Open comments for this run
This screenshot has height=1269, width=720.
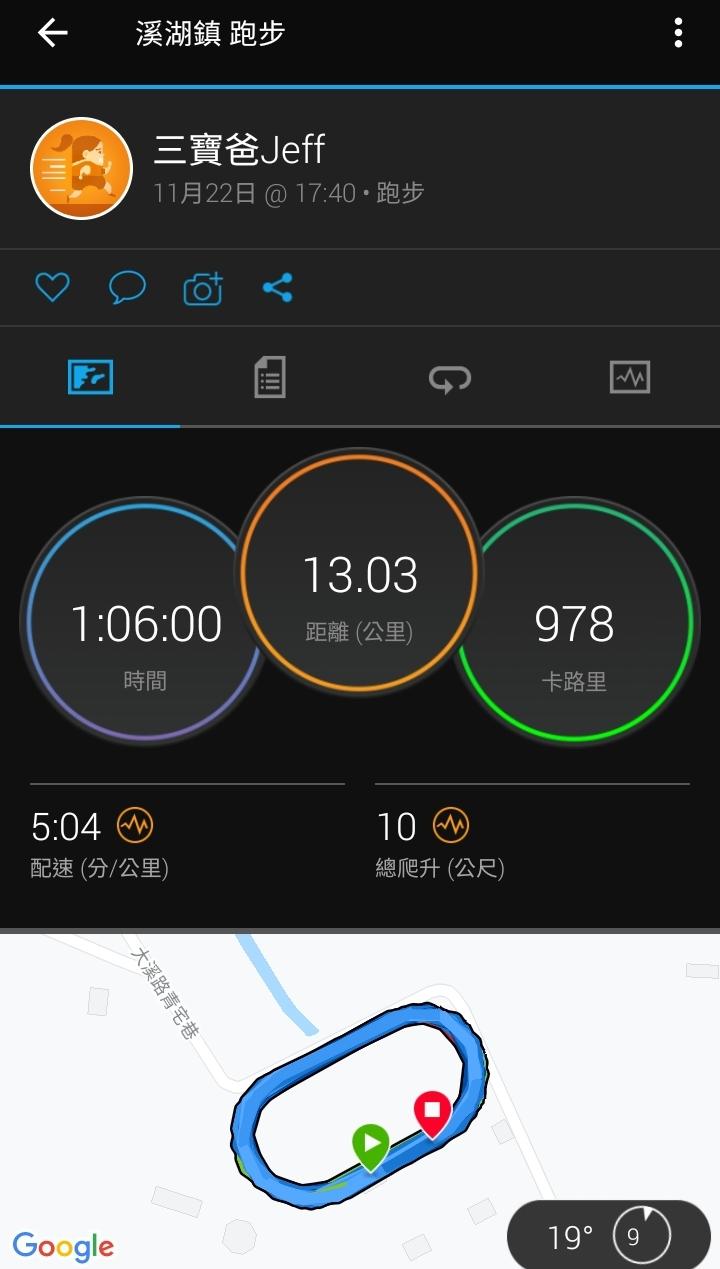click(127, 288)
